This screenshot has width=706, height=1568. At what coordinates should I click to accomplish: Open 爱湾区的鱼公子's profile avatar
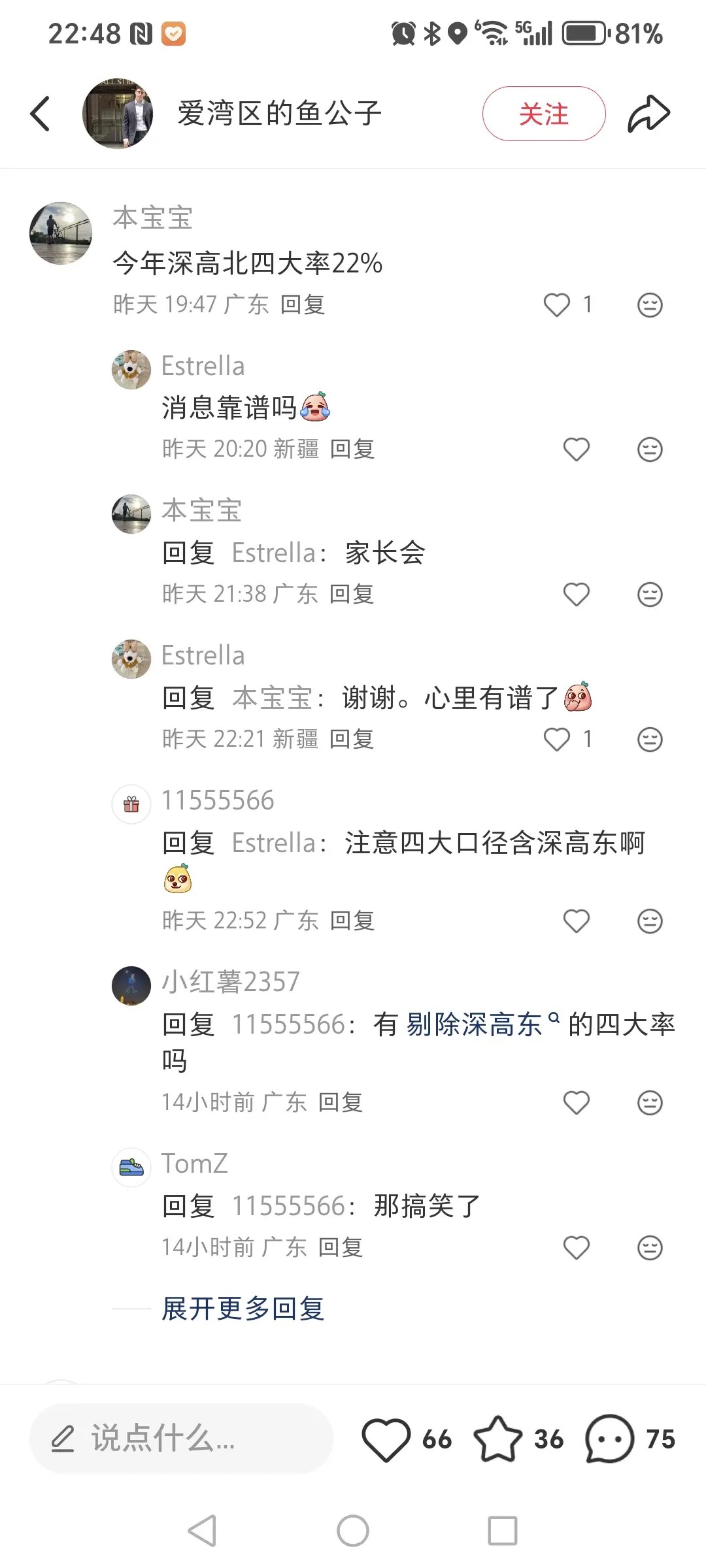(118, 114)
